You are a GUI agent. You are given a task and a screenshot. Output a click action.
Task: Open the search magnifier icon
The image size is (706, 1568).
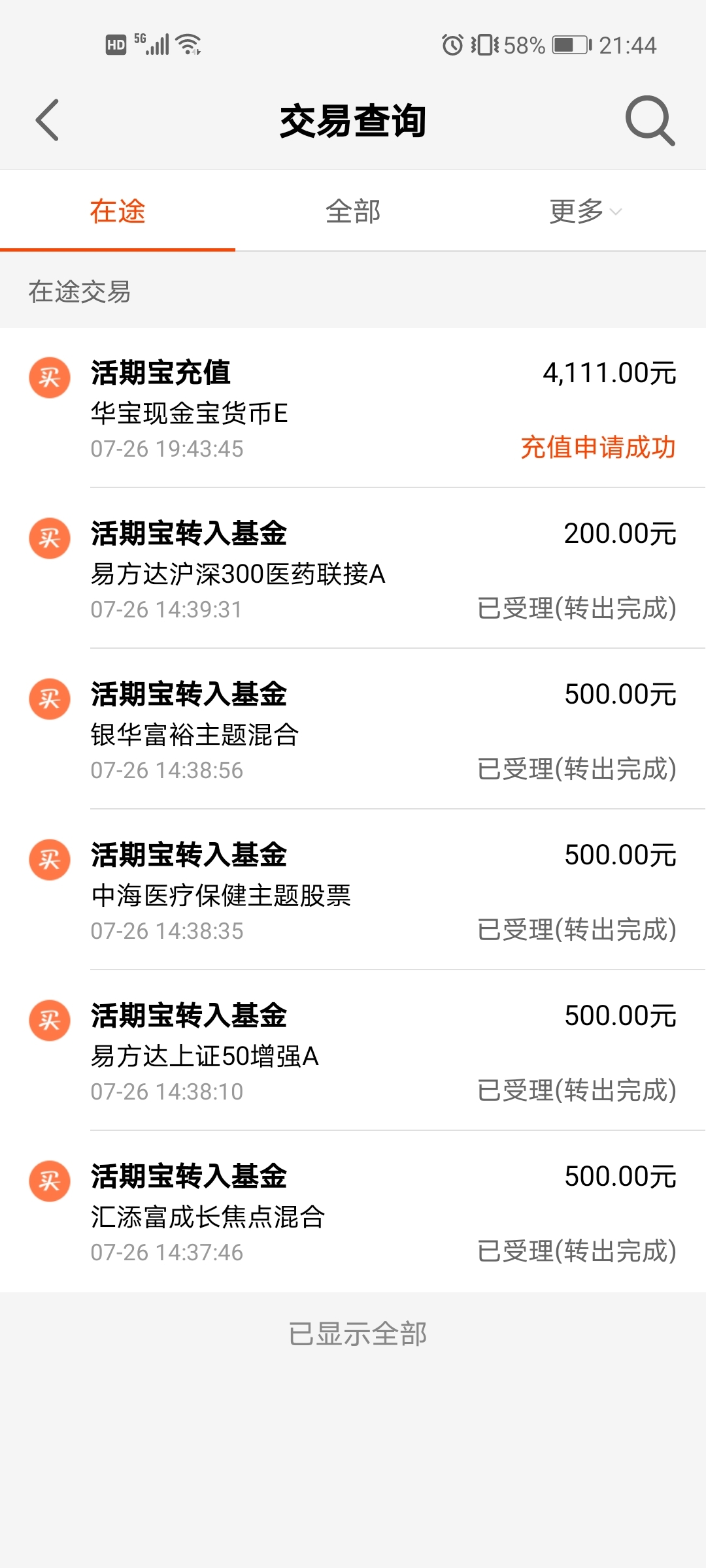pos(650,120)
